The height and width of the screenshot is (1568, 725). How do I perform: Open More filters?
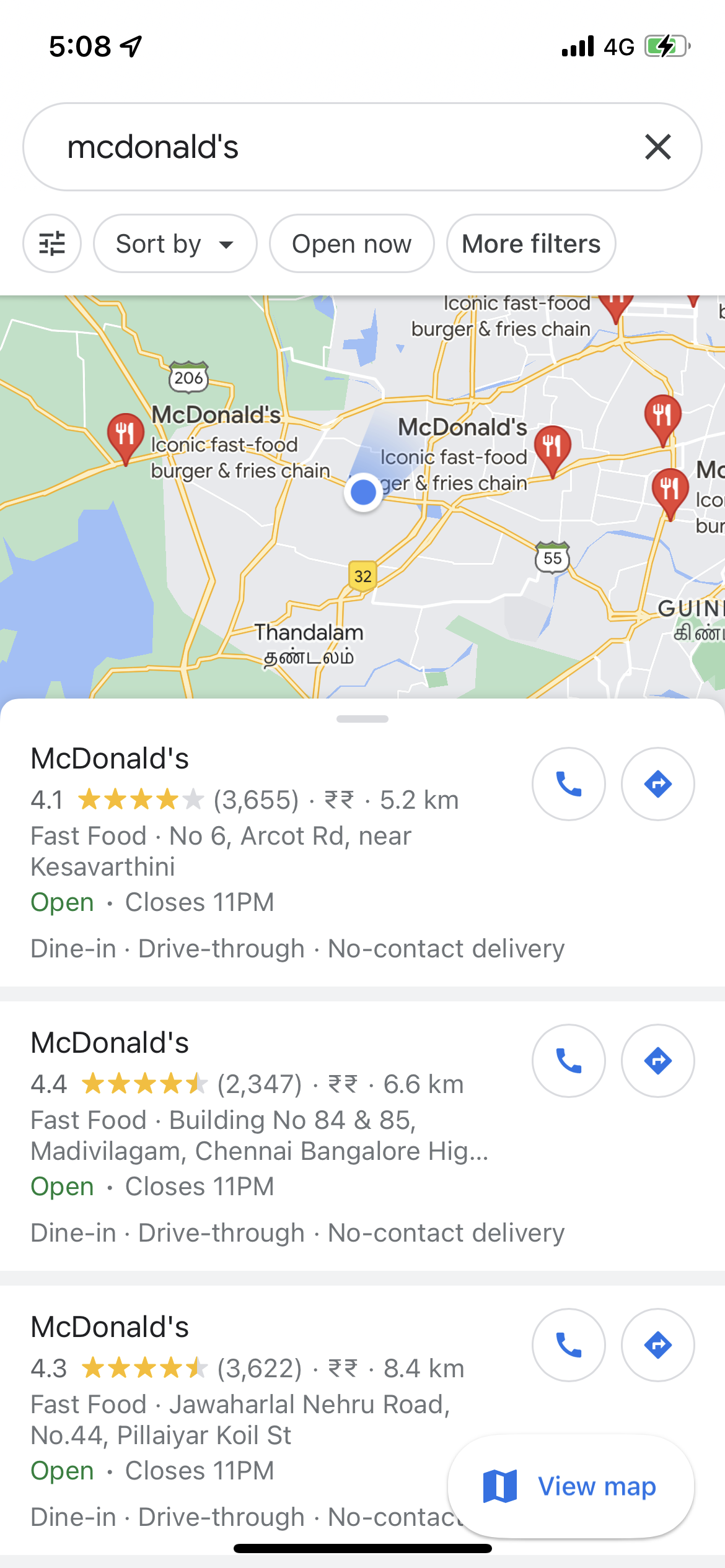click(x=531, y=243)
